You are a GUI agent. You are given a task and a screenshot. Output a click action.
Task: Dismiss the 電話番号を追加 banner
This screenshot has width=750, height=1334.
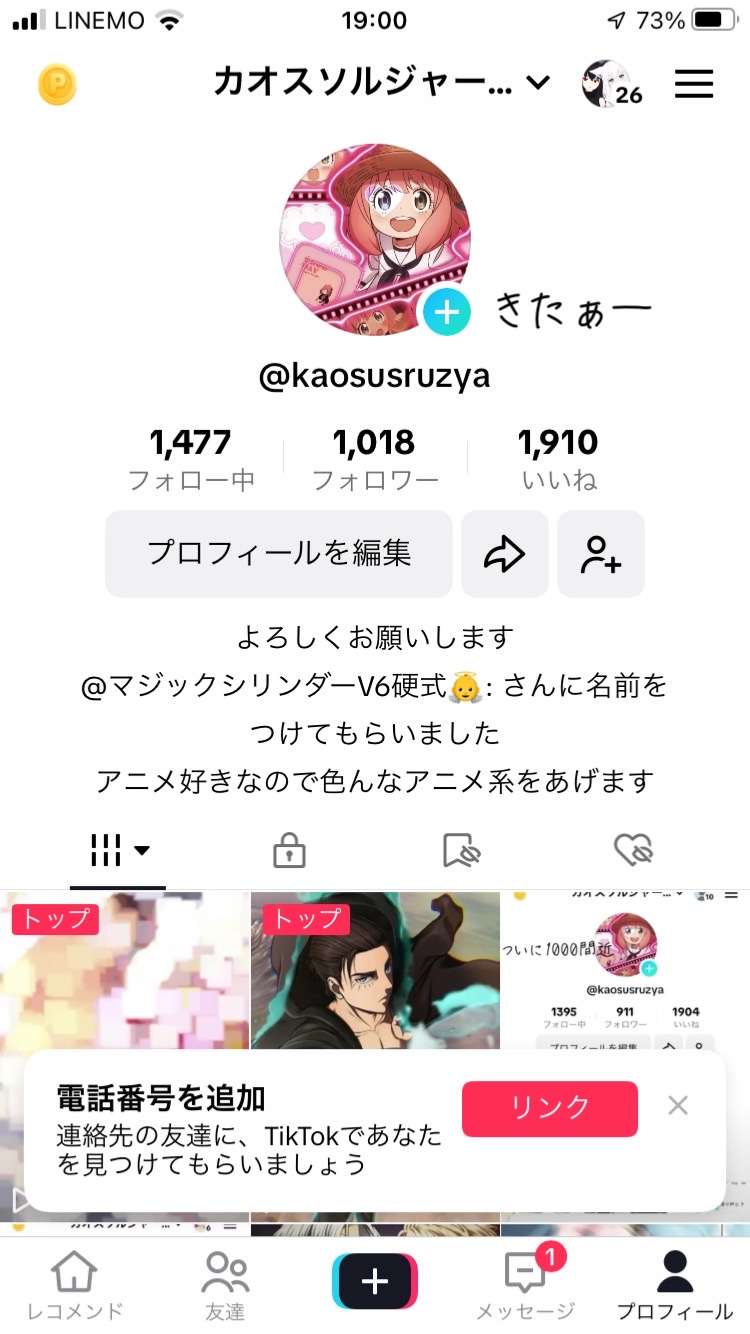coord(678,1105)
